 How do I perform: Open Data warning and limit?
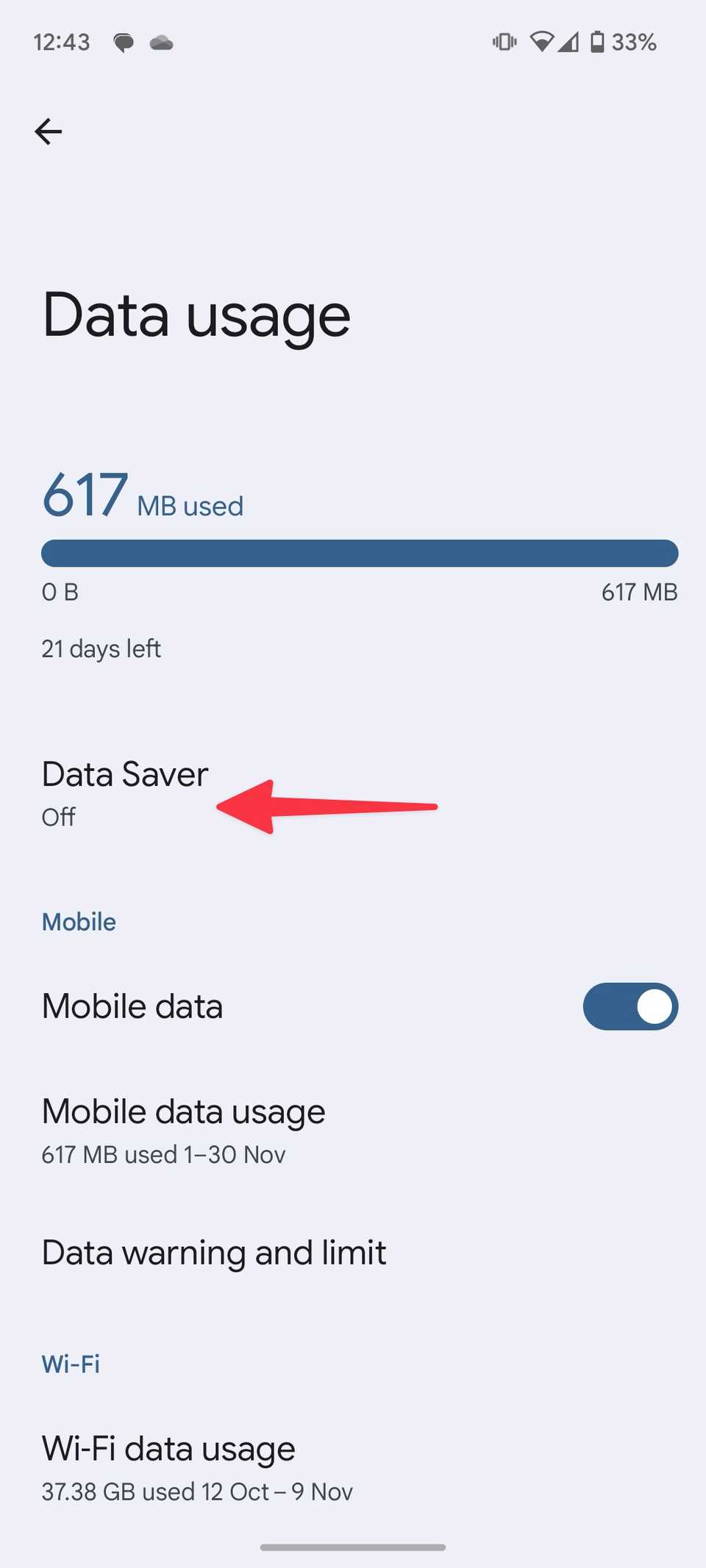pyautogui.click(x=214, y=1253)
